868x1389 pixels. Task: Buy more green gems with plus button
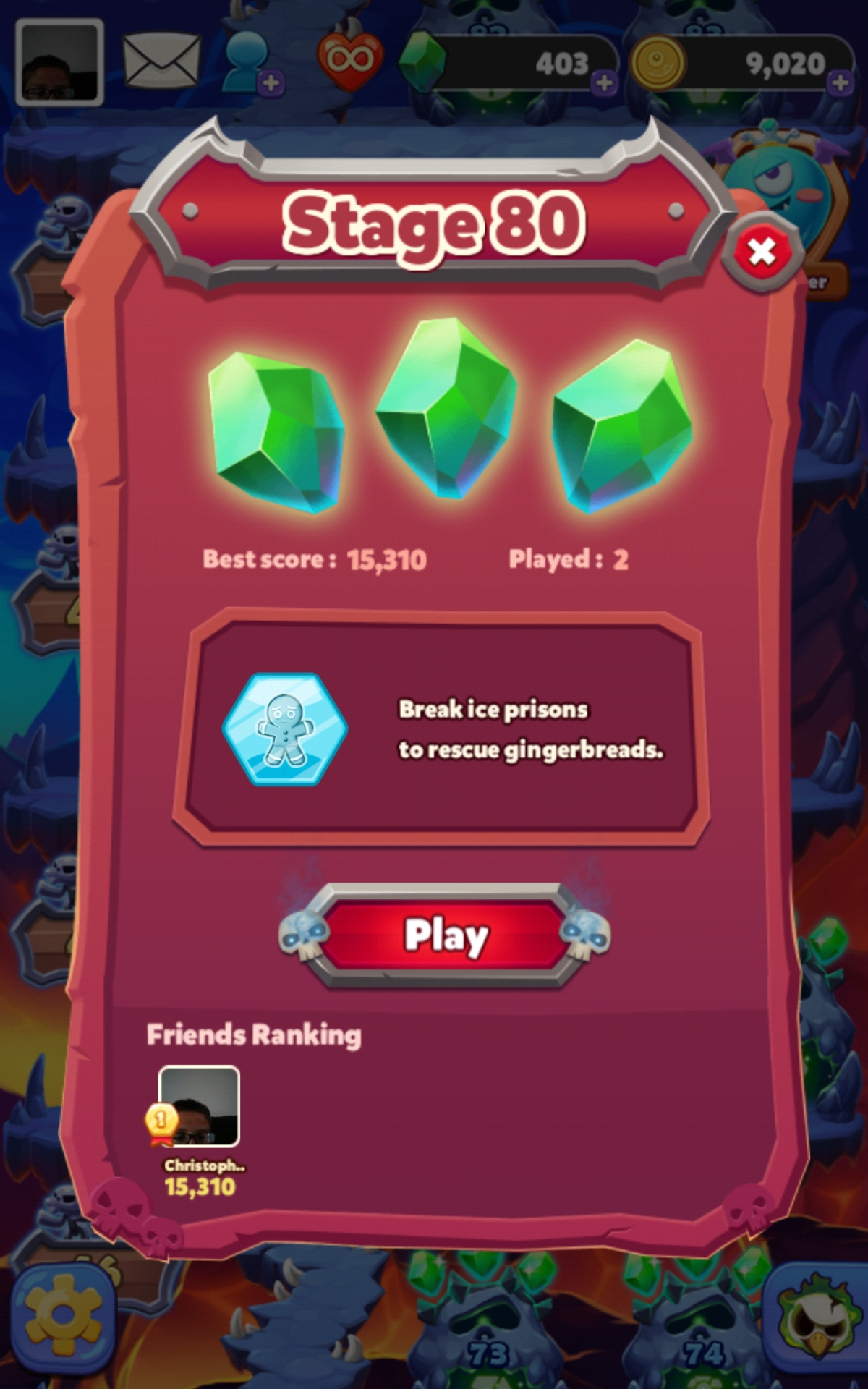click(x=604, y=83)
